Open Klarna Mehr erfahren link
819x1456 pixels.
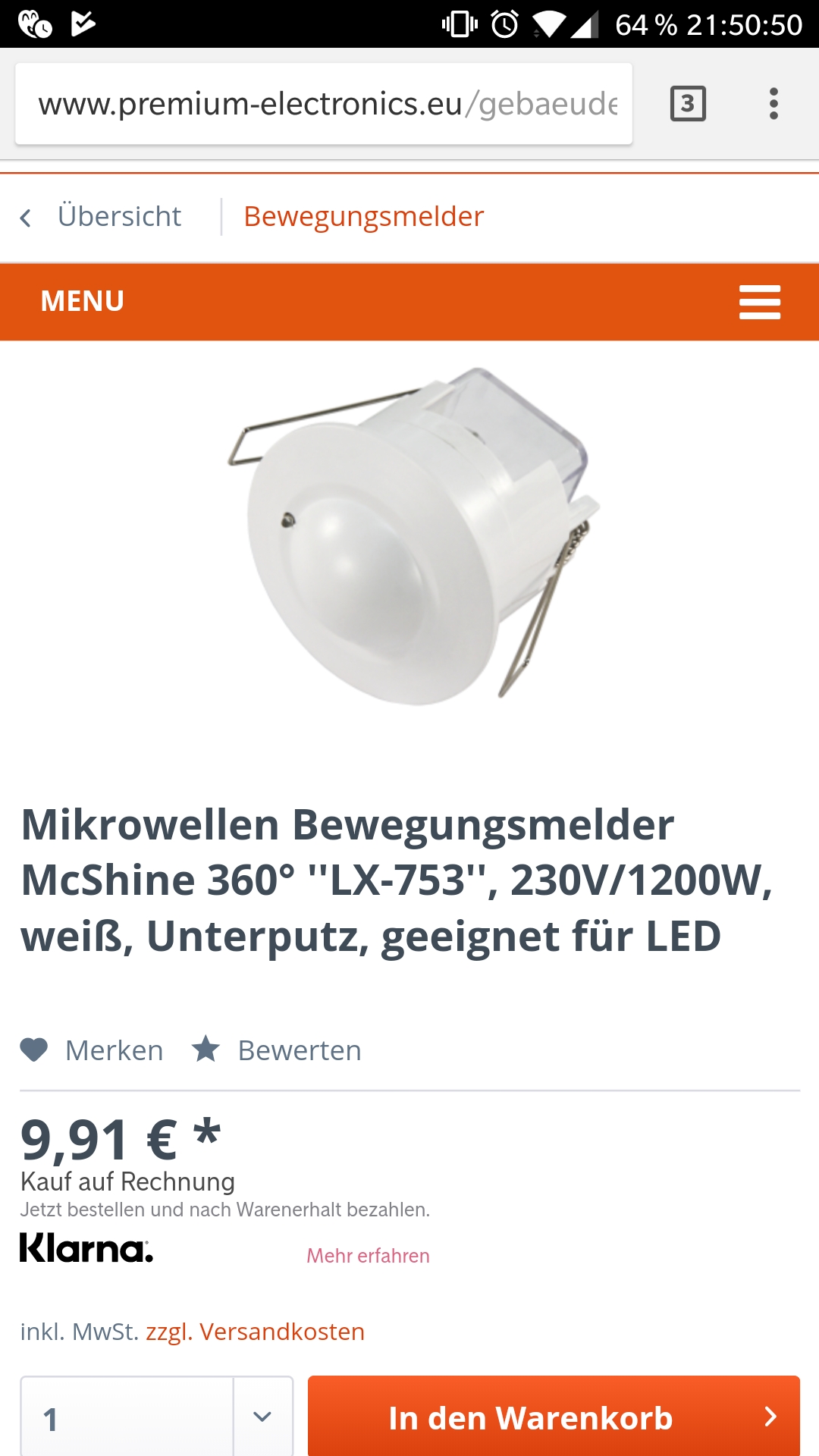pos(368,1256)
